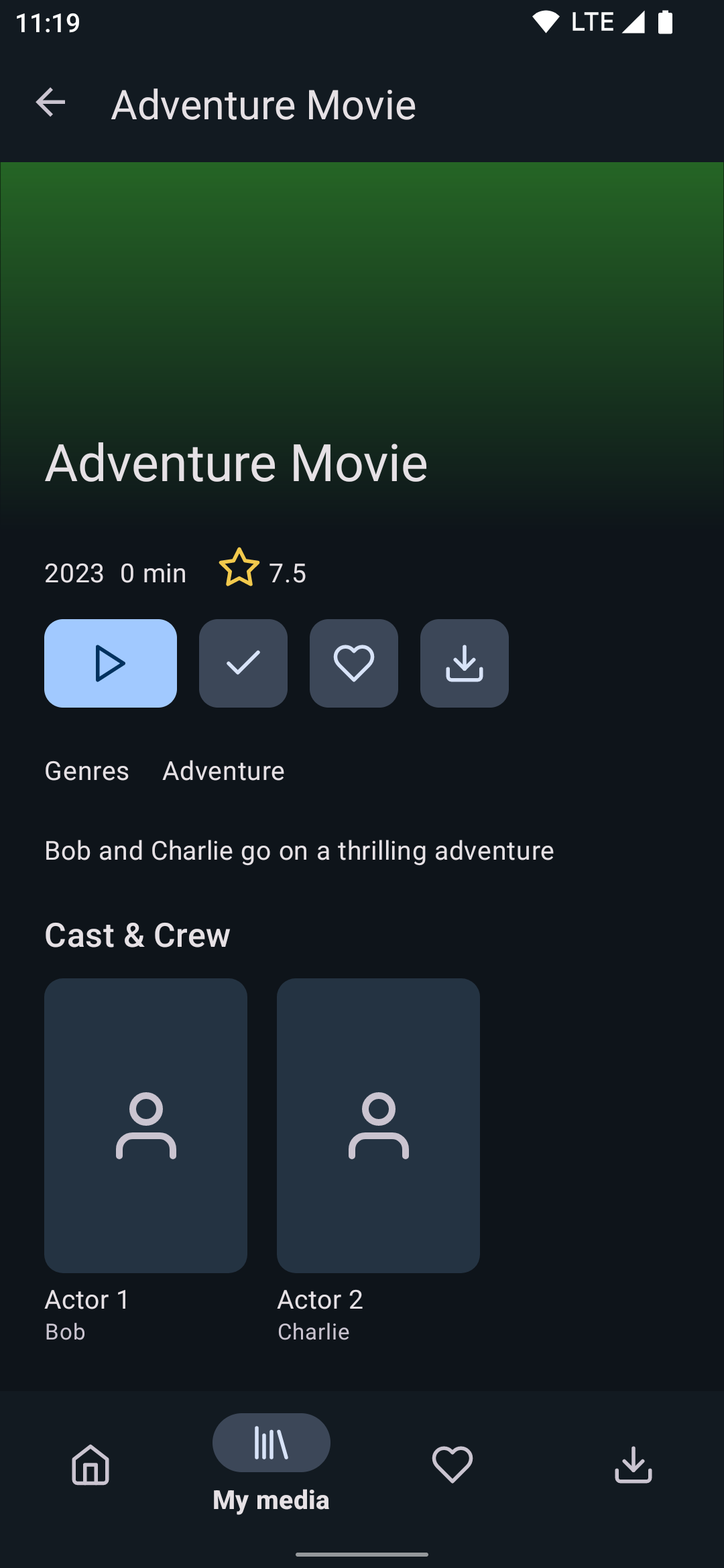Mark the movie as watched
The width and height of the screenshot is (724, 1568).
[243, 663]
